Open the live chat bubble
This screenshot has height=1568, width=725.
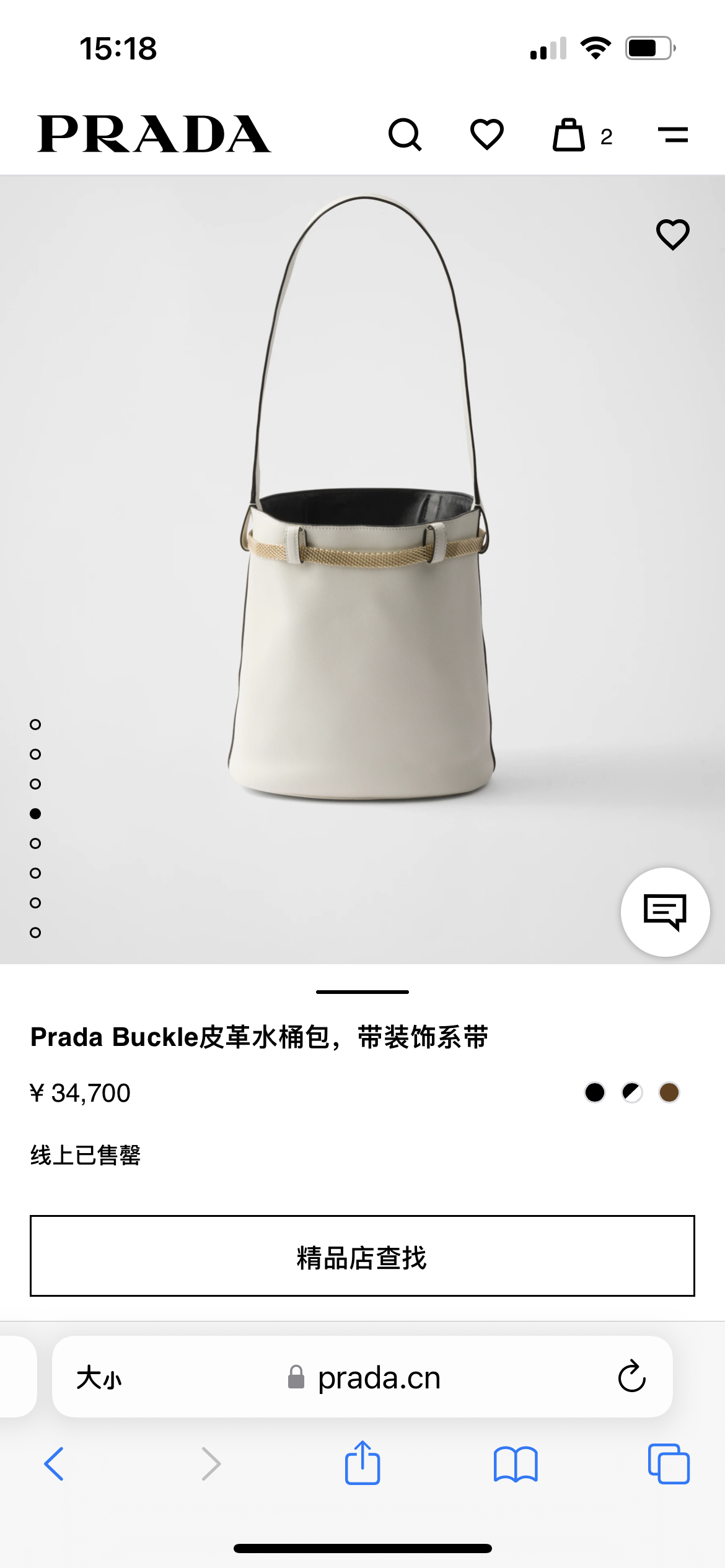click(x=666, y=912)
